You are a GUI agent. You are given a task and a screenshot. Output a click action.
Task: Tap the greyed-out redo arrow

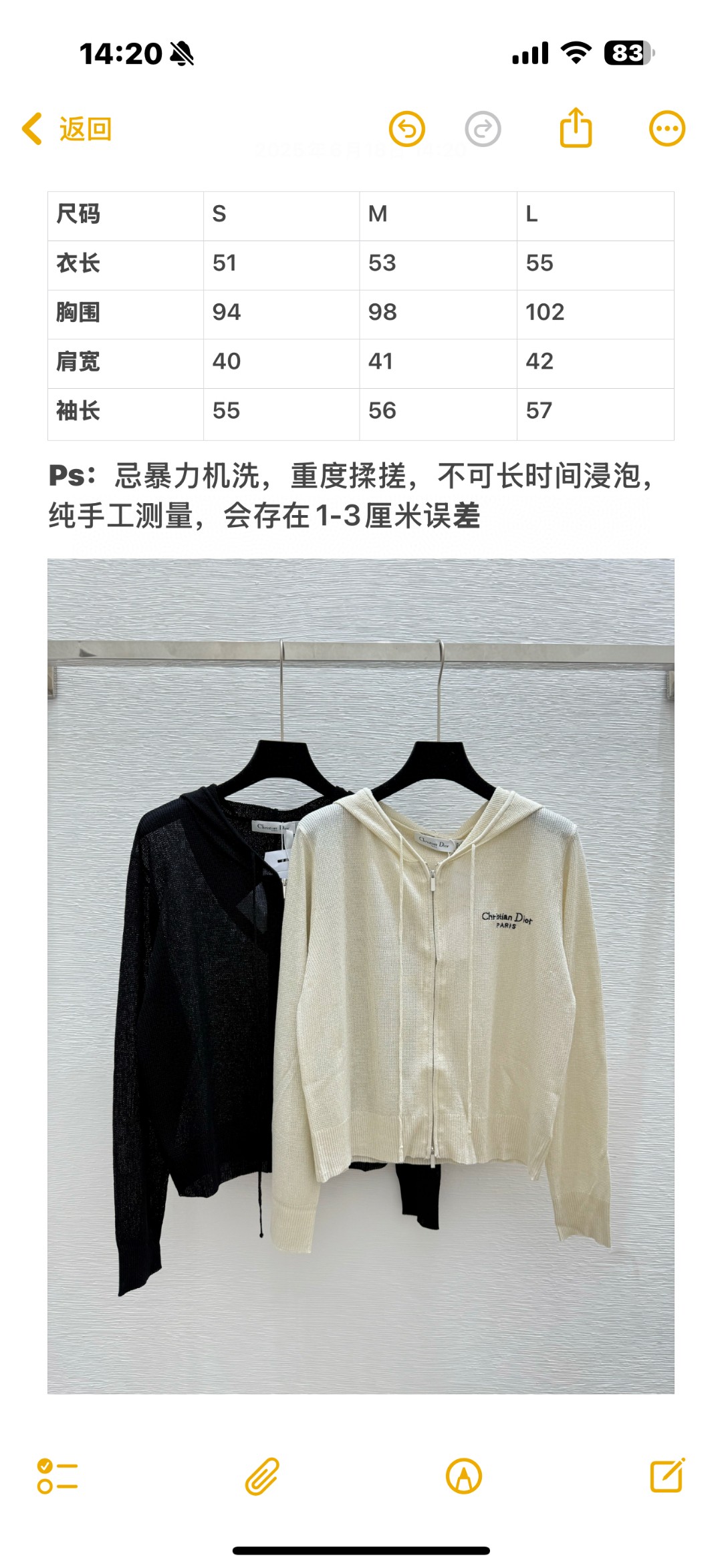pos(483,129)
